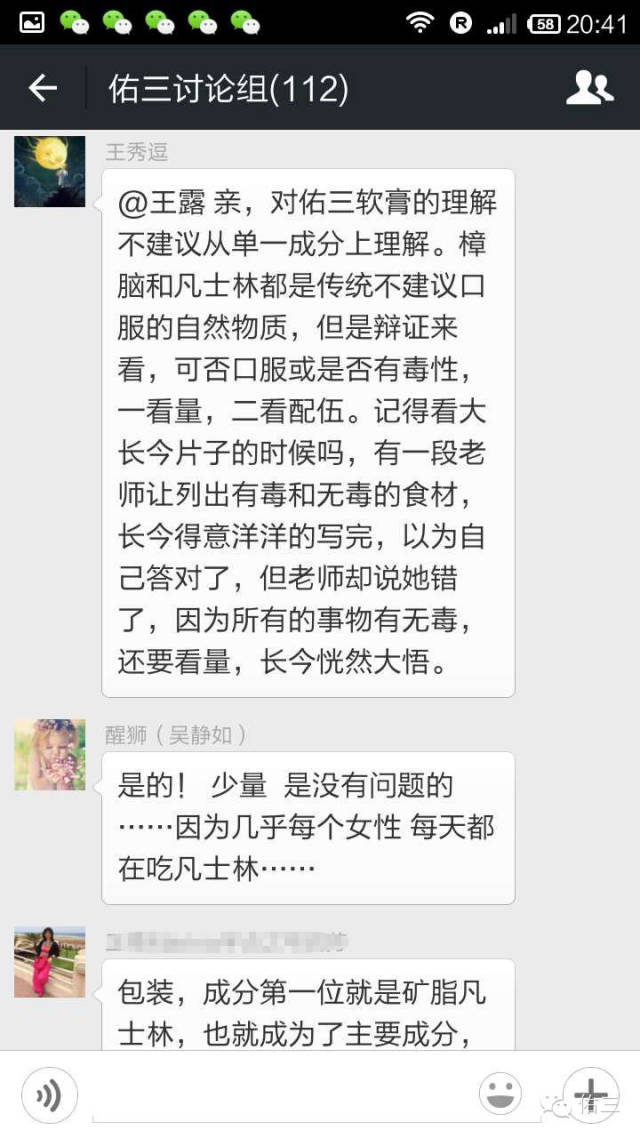640x1138 pixels.
Task: Open avatar of the pink-dress user
Action: pos(49,961)
